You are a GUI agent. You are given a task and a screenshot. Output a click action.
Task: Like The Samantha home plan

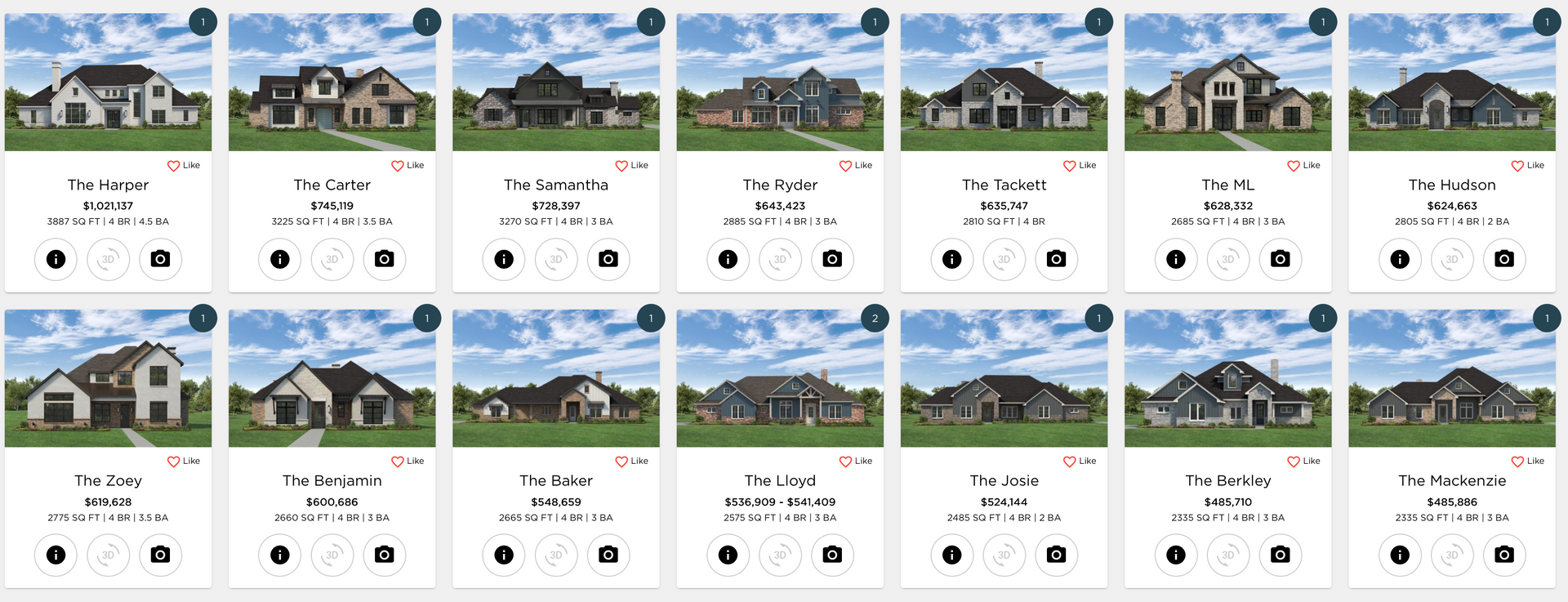click(630, 165)
